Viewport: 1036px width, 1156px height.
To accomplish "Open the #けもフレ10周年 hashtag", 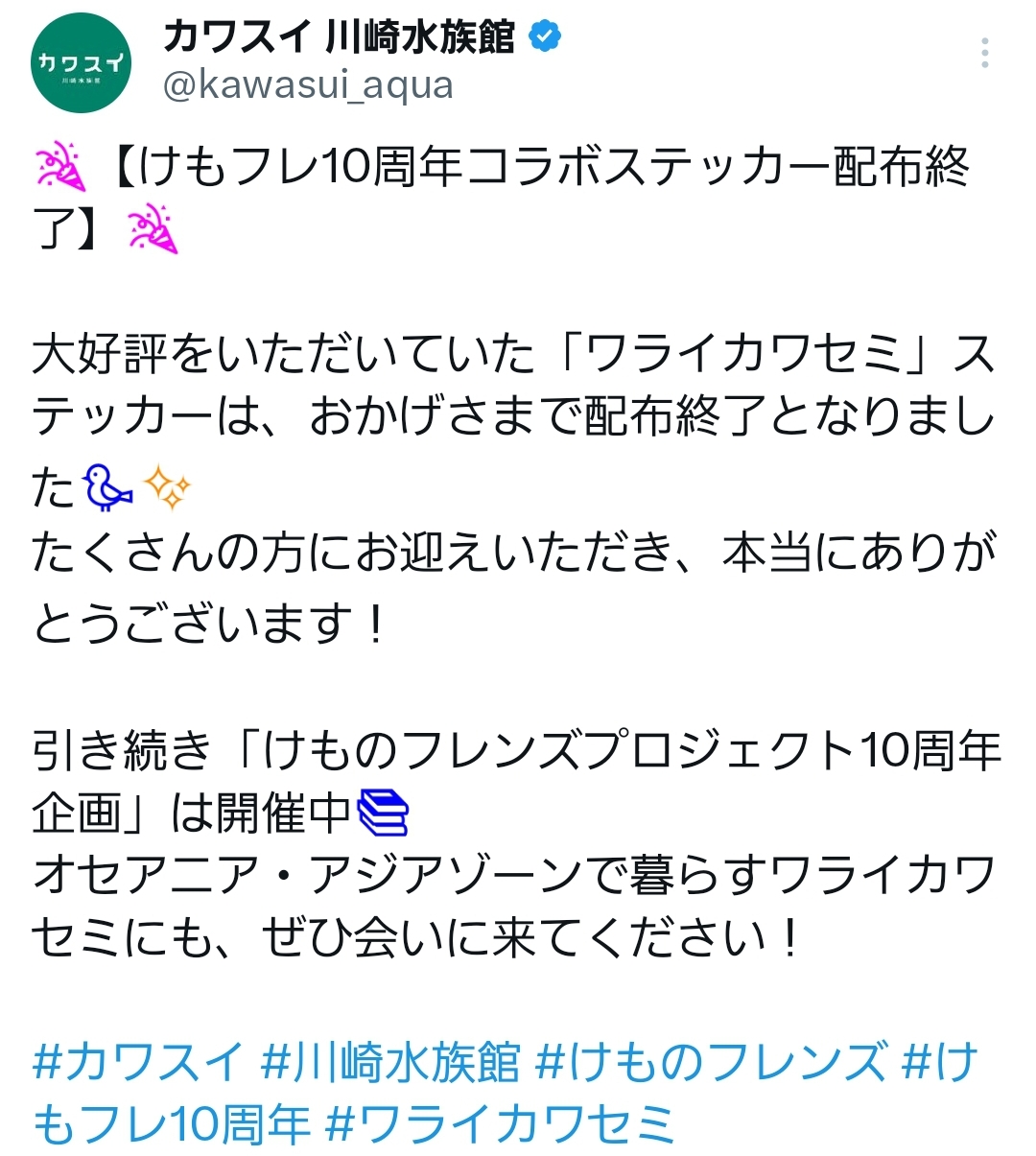I will [x=173, y=1123].
